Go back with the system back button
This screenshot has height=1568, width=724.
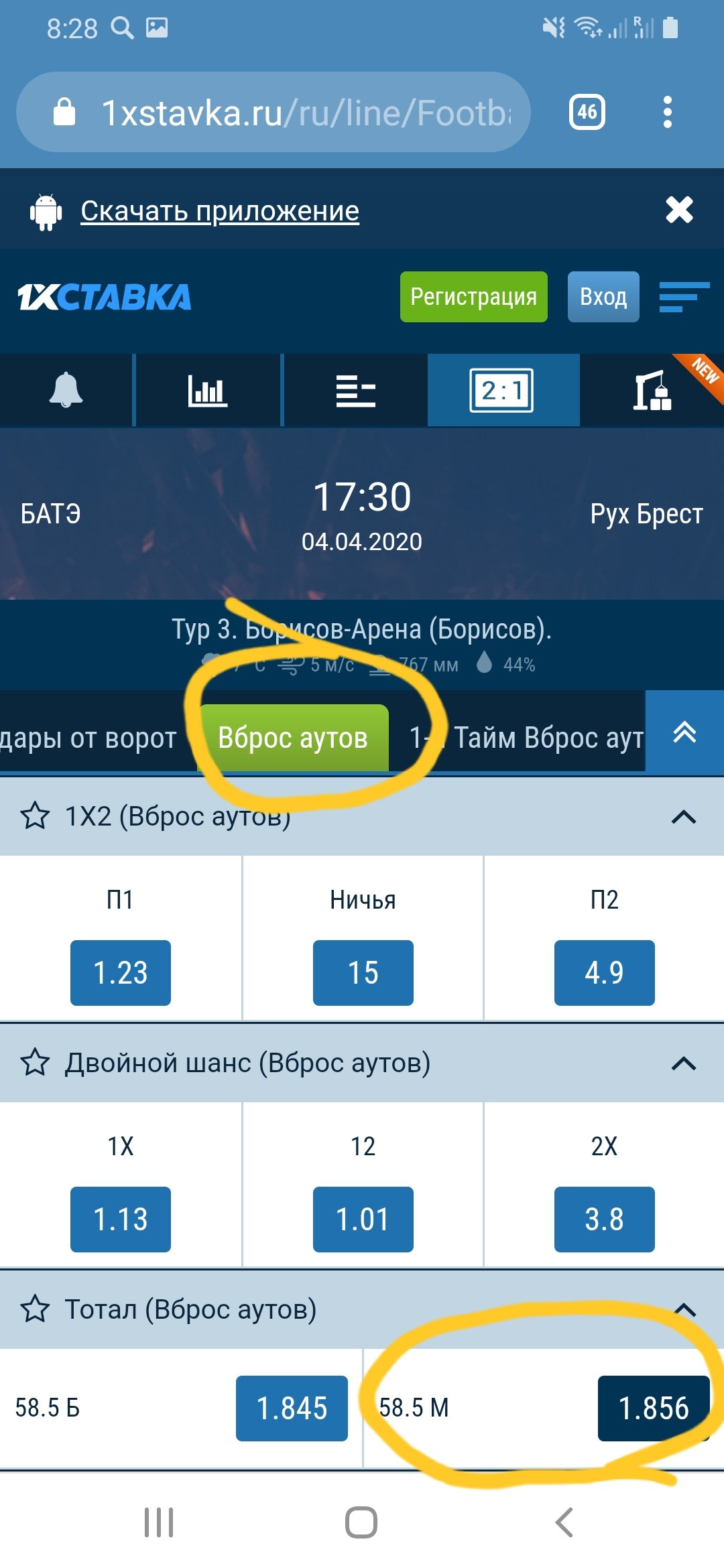click(x=564, y=1522)
